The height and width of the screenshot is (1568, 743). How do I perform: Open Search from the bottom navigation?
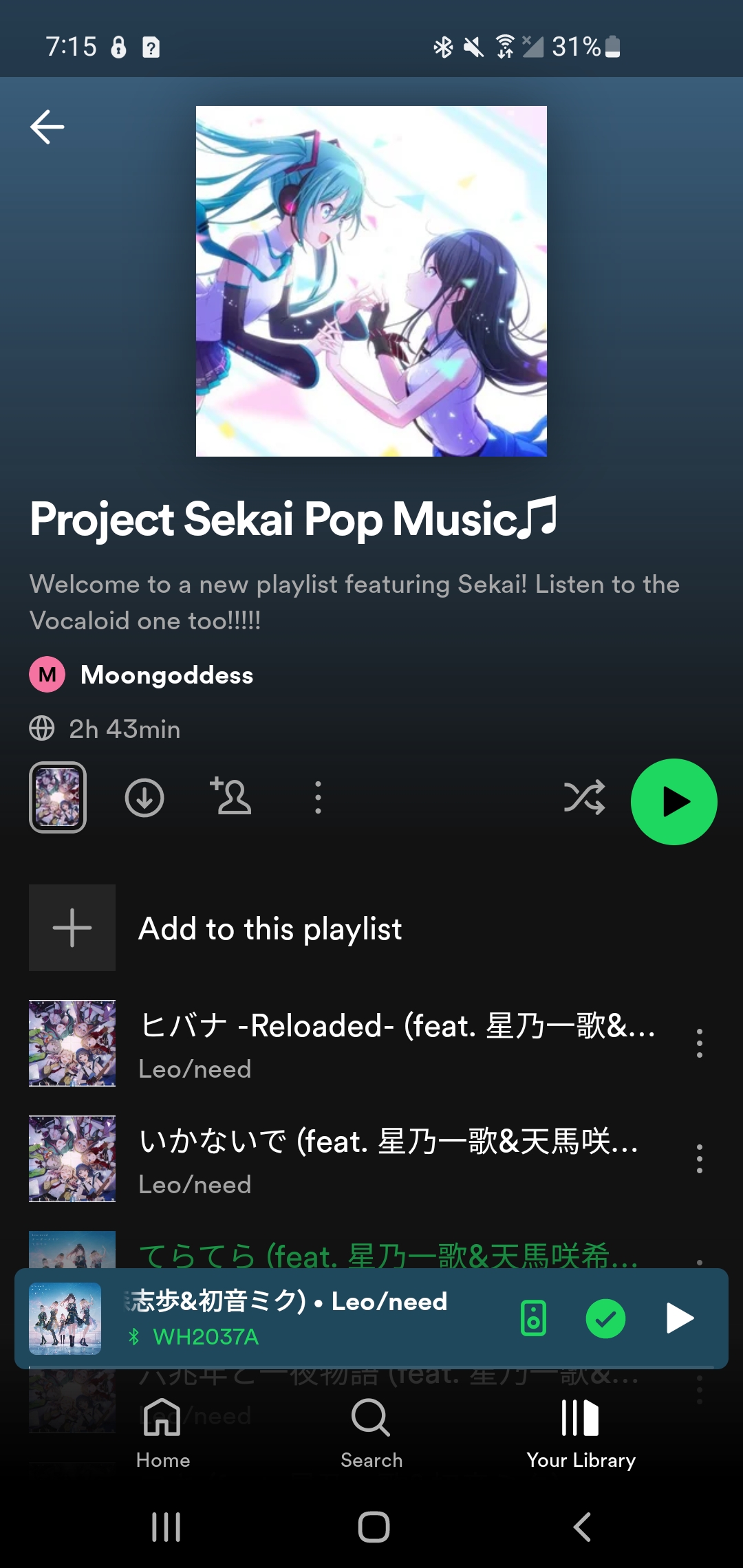point(371,1437)
